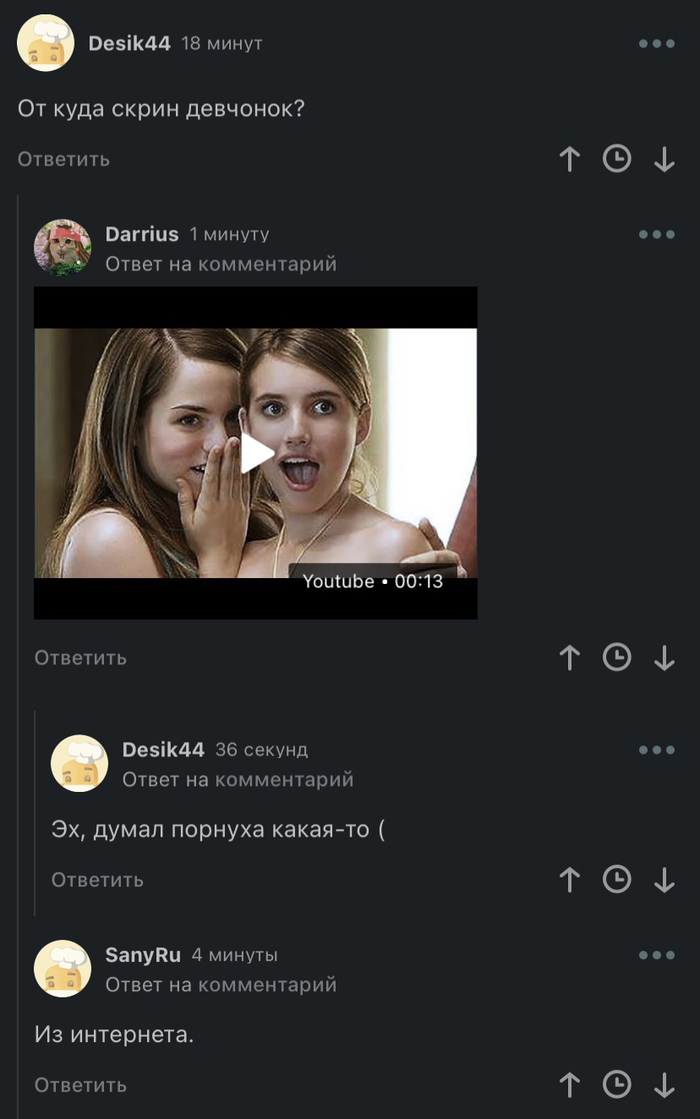Downvote SanyRu's 'Из интернета.' comment
This screenshot has width=700, height=1119.
pos(665,1085)
